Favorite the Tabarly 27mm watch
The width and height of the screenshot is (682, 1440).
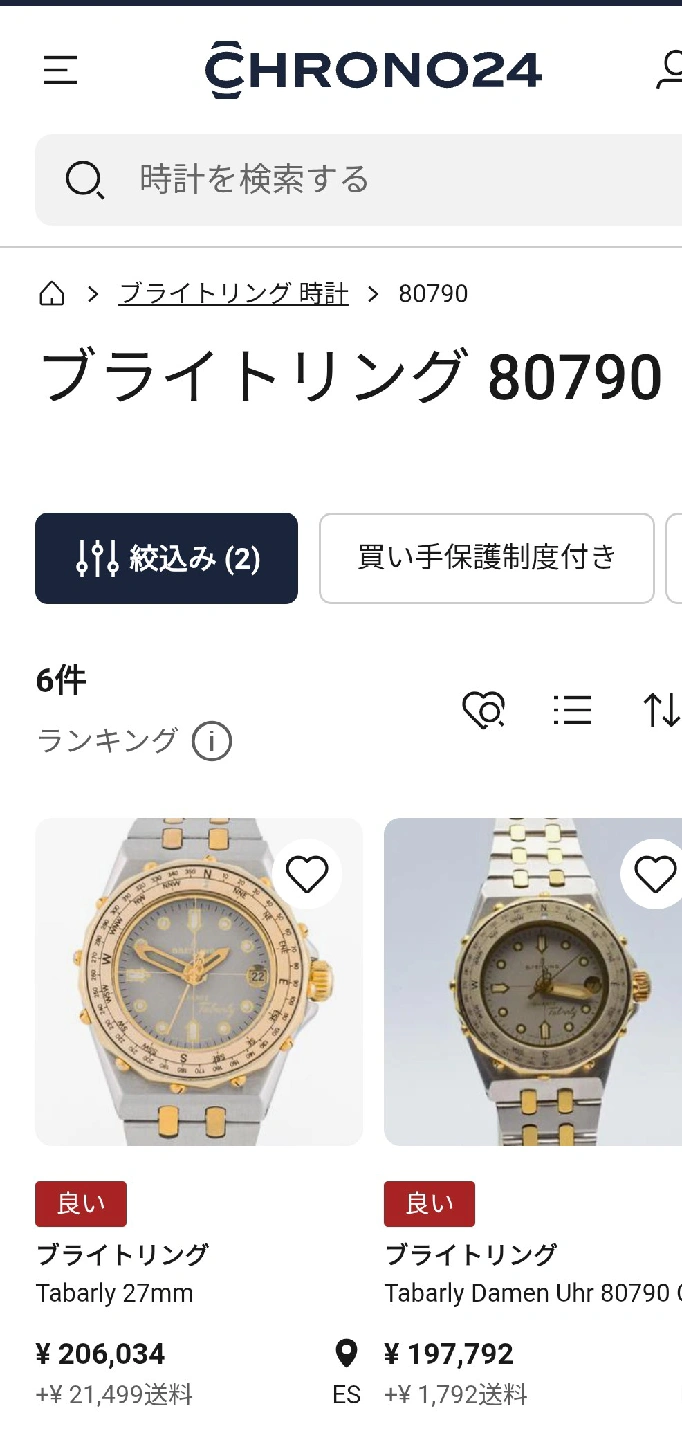[x=307, y=875]
